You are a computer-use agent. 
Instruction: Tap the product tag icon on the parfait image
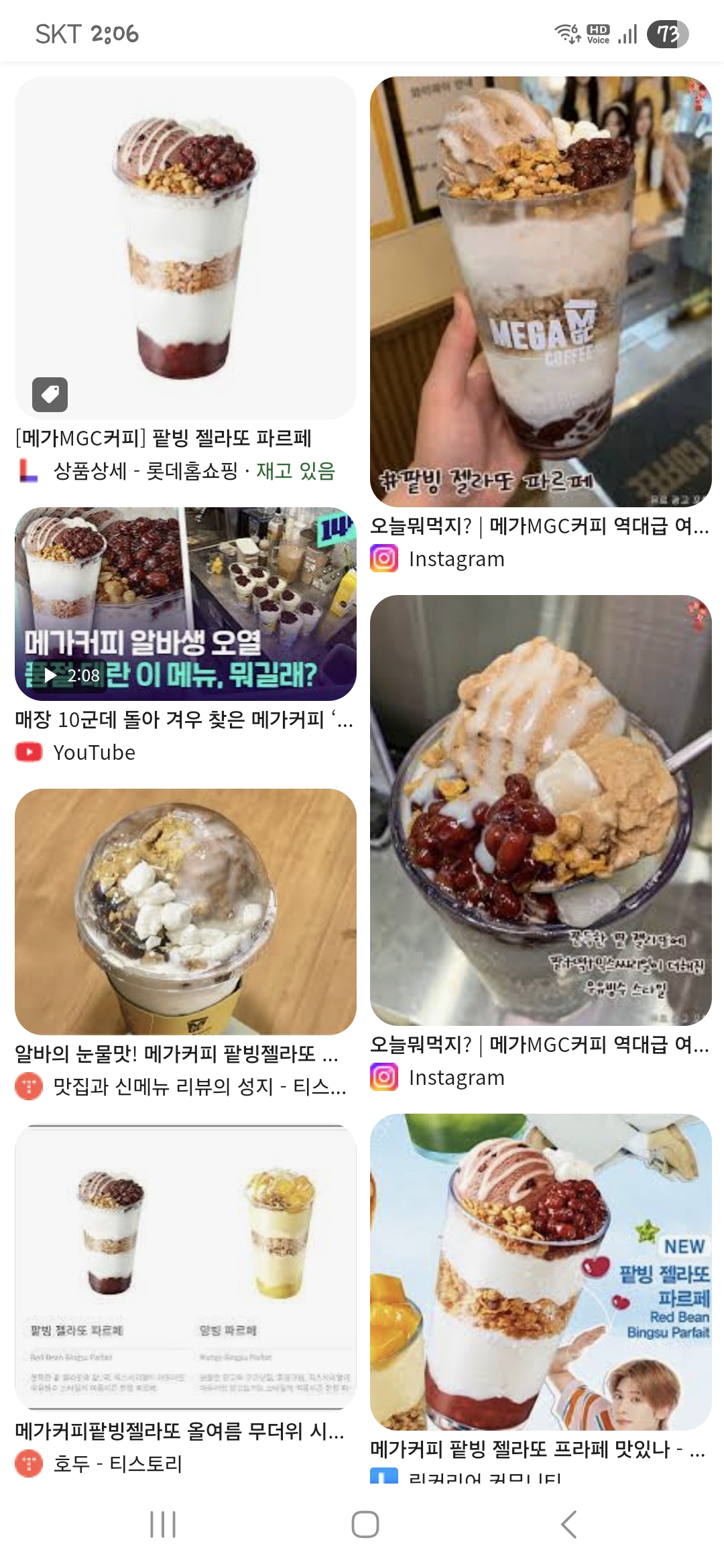(50, 394)
